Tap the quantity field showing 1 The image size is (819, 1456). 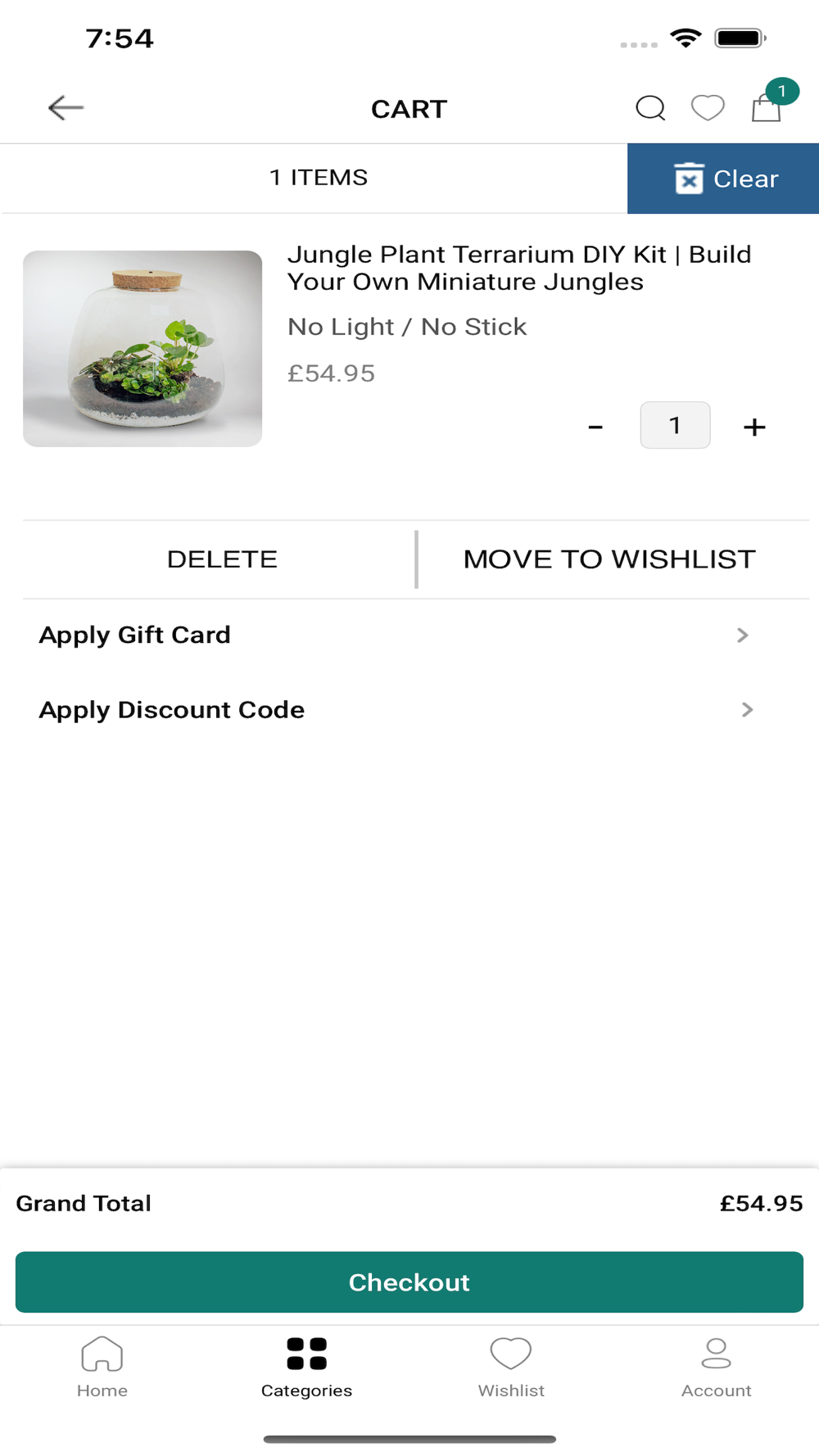(x=675, y=425)
